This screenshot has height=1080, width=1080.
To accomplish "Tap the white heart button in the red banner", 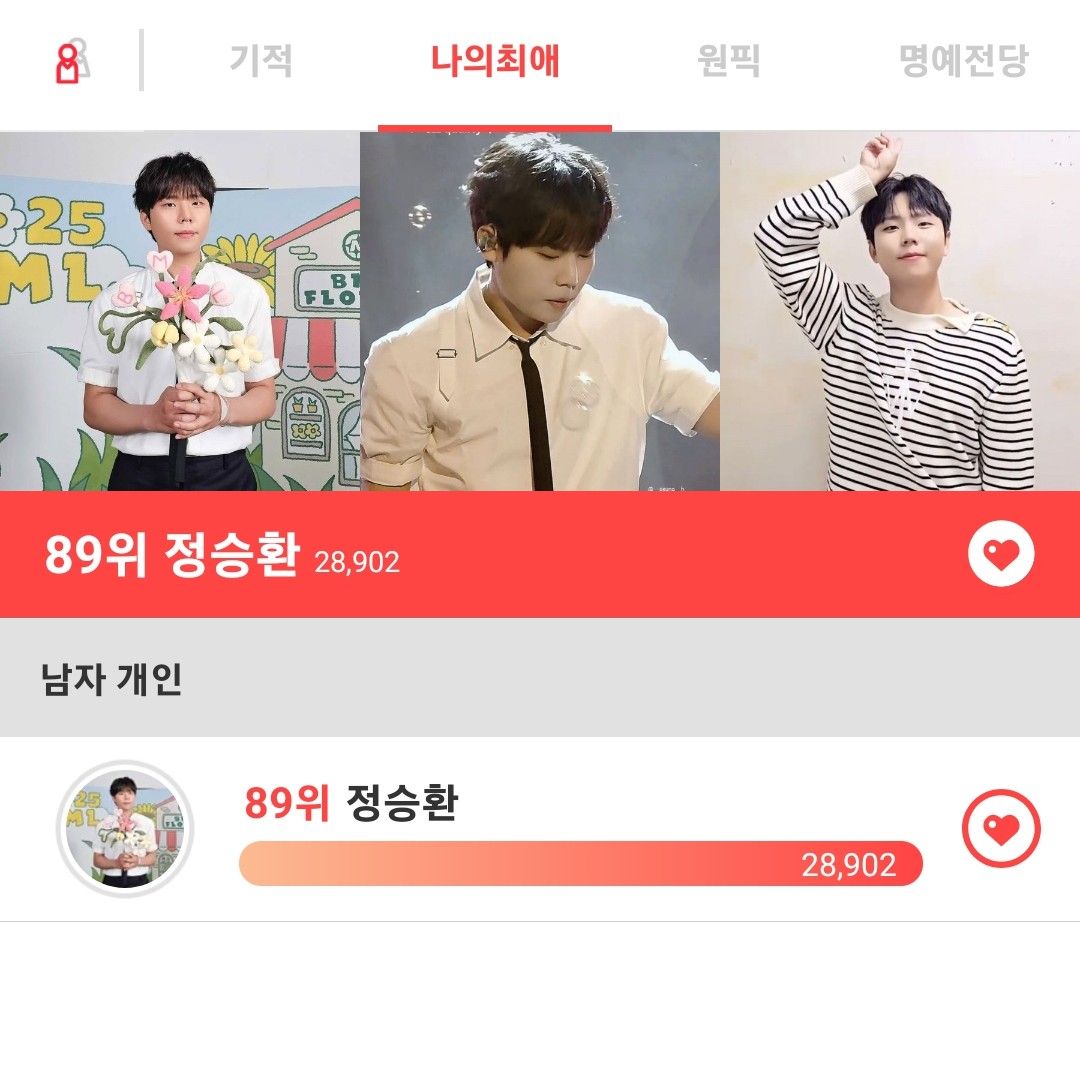I will pos(1000,554).
